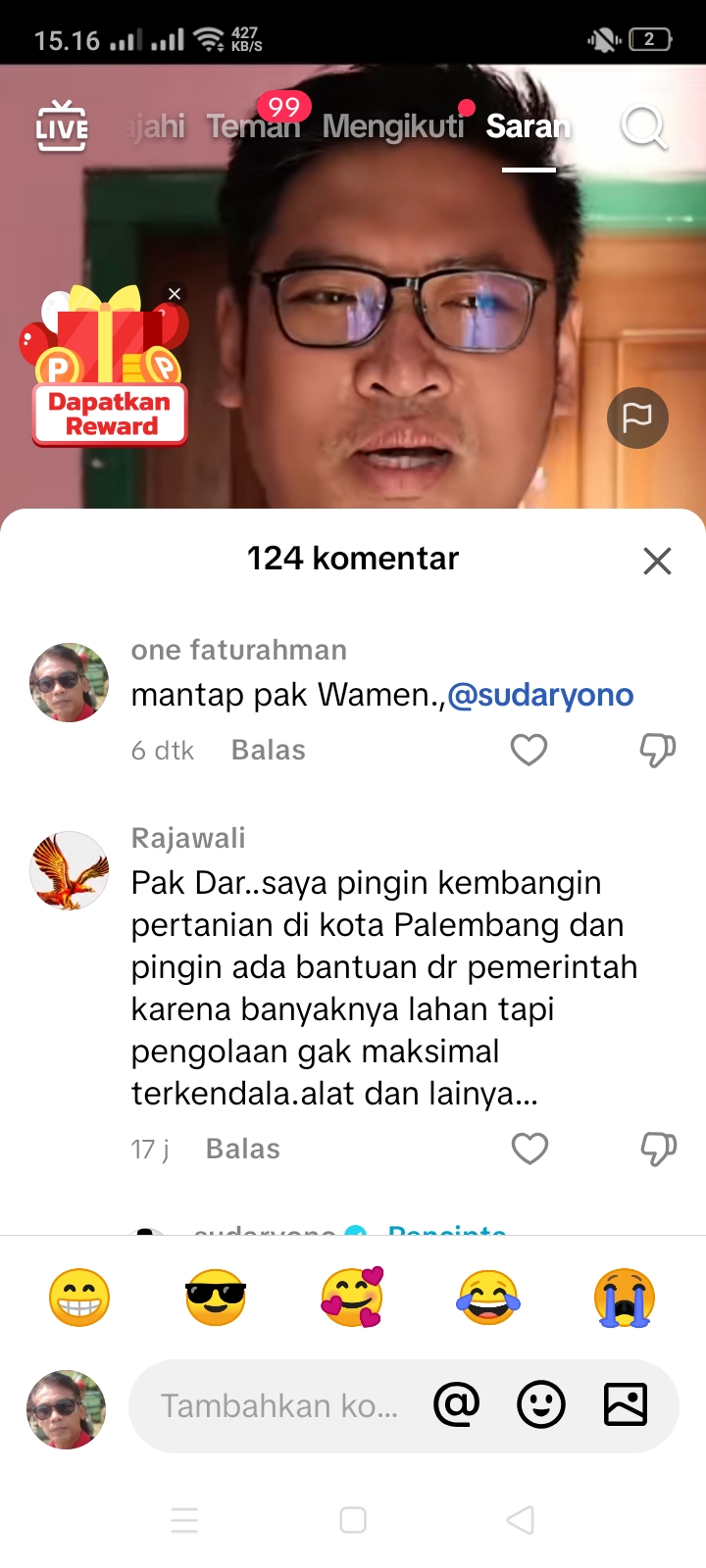Like Rajawali's comment about Palembang
The width and height of the screenshot is (706, 1568).
529,1149
